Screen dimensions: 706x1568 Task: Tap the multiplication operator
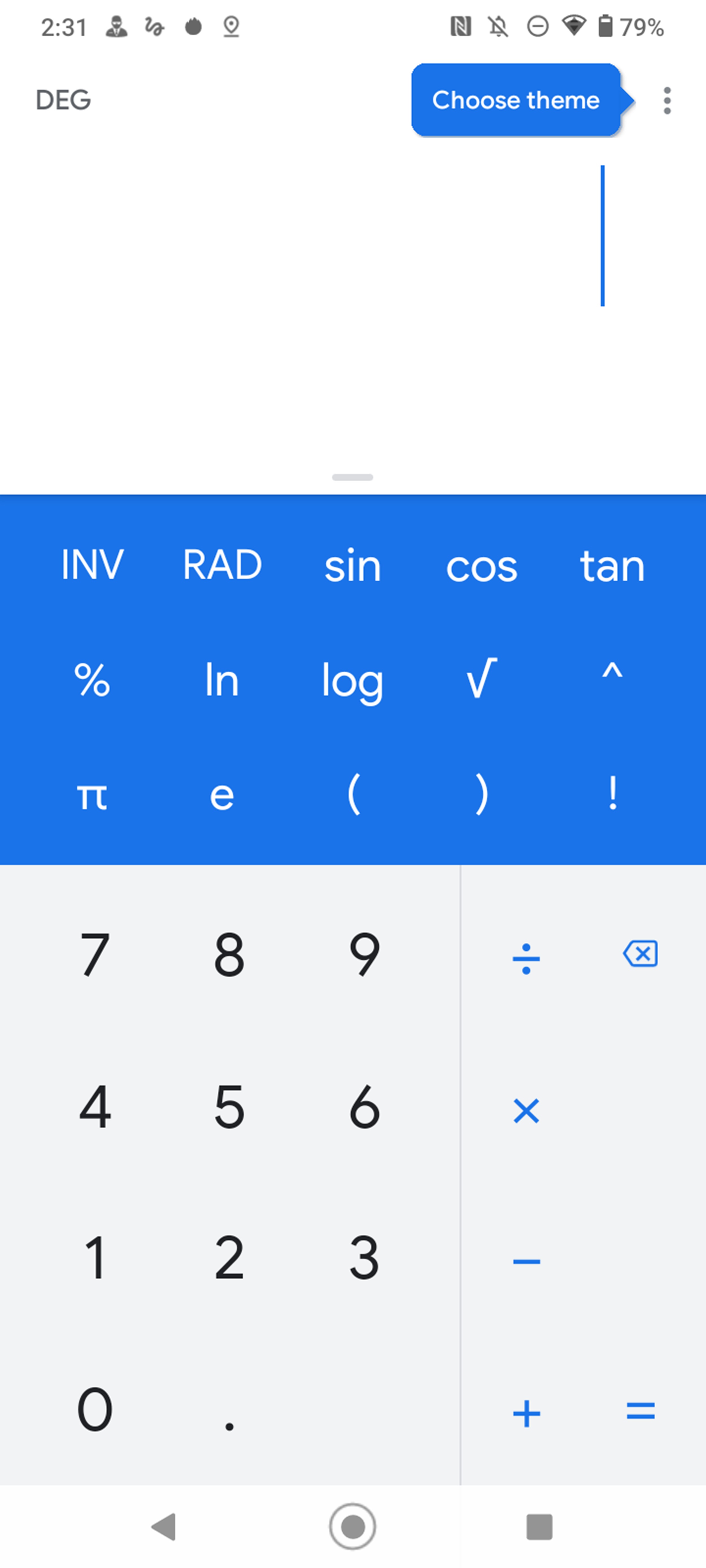coord(526,1110)
